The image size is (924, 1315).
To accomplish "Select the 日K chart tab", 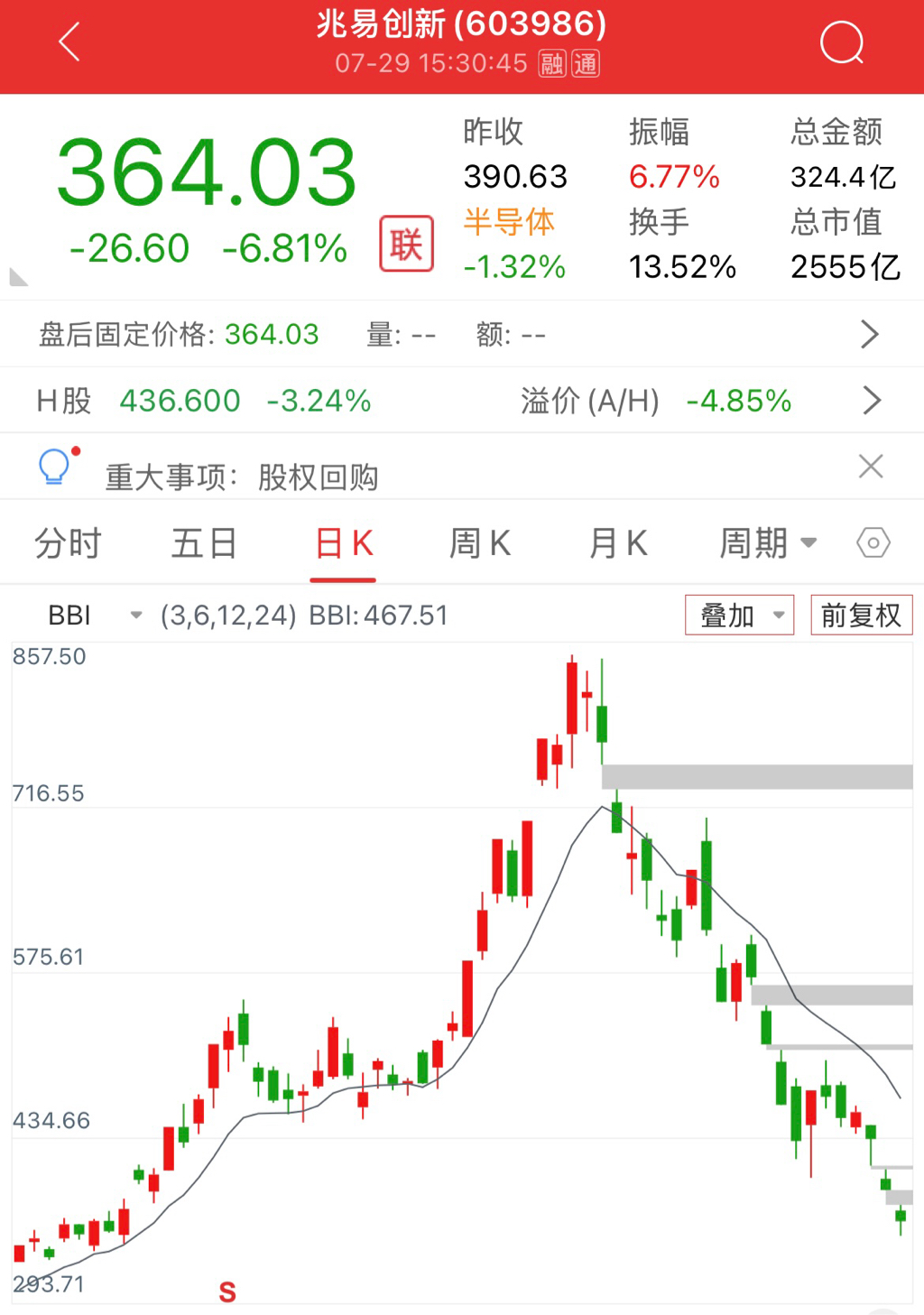I will tap(344, 543).
